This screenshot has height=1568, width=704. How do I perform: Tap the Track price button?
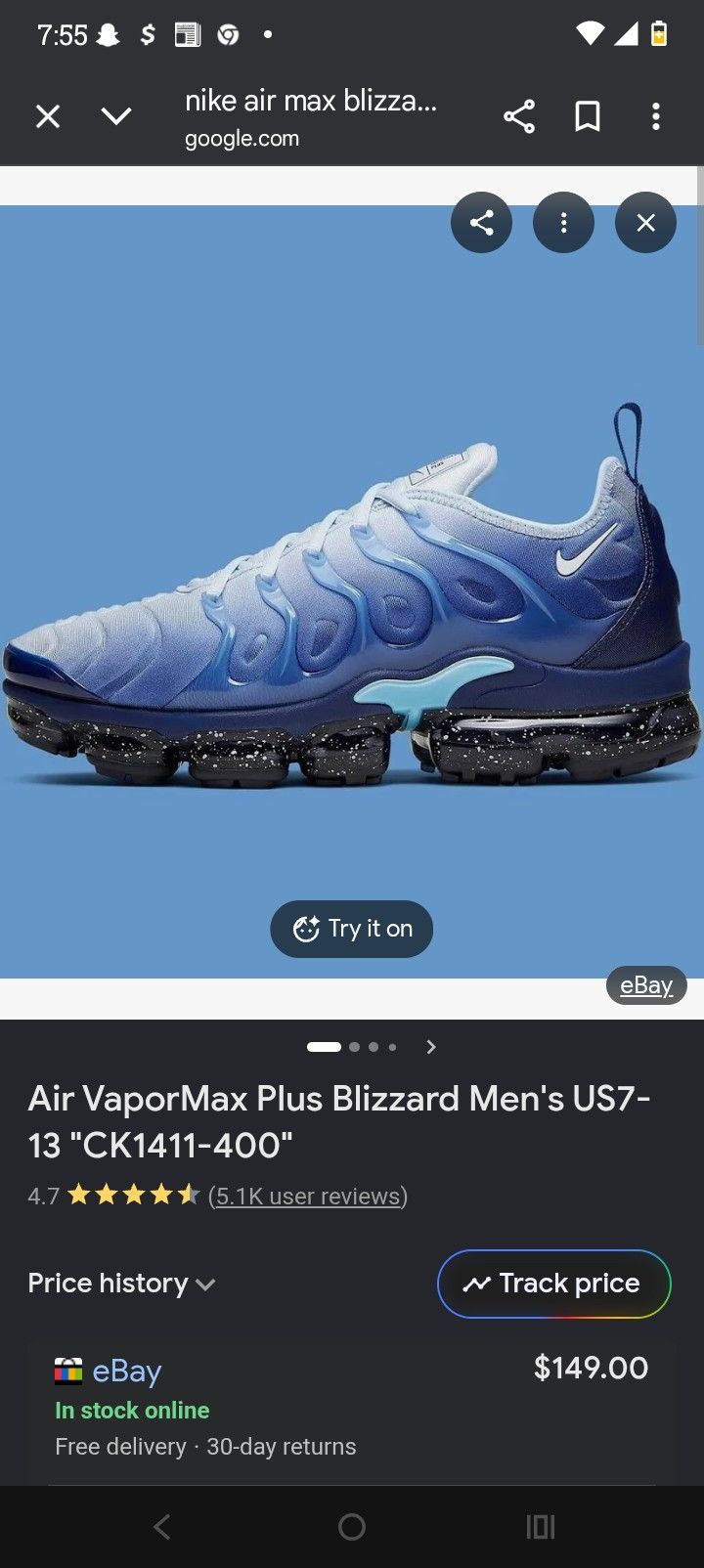554,1284
